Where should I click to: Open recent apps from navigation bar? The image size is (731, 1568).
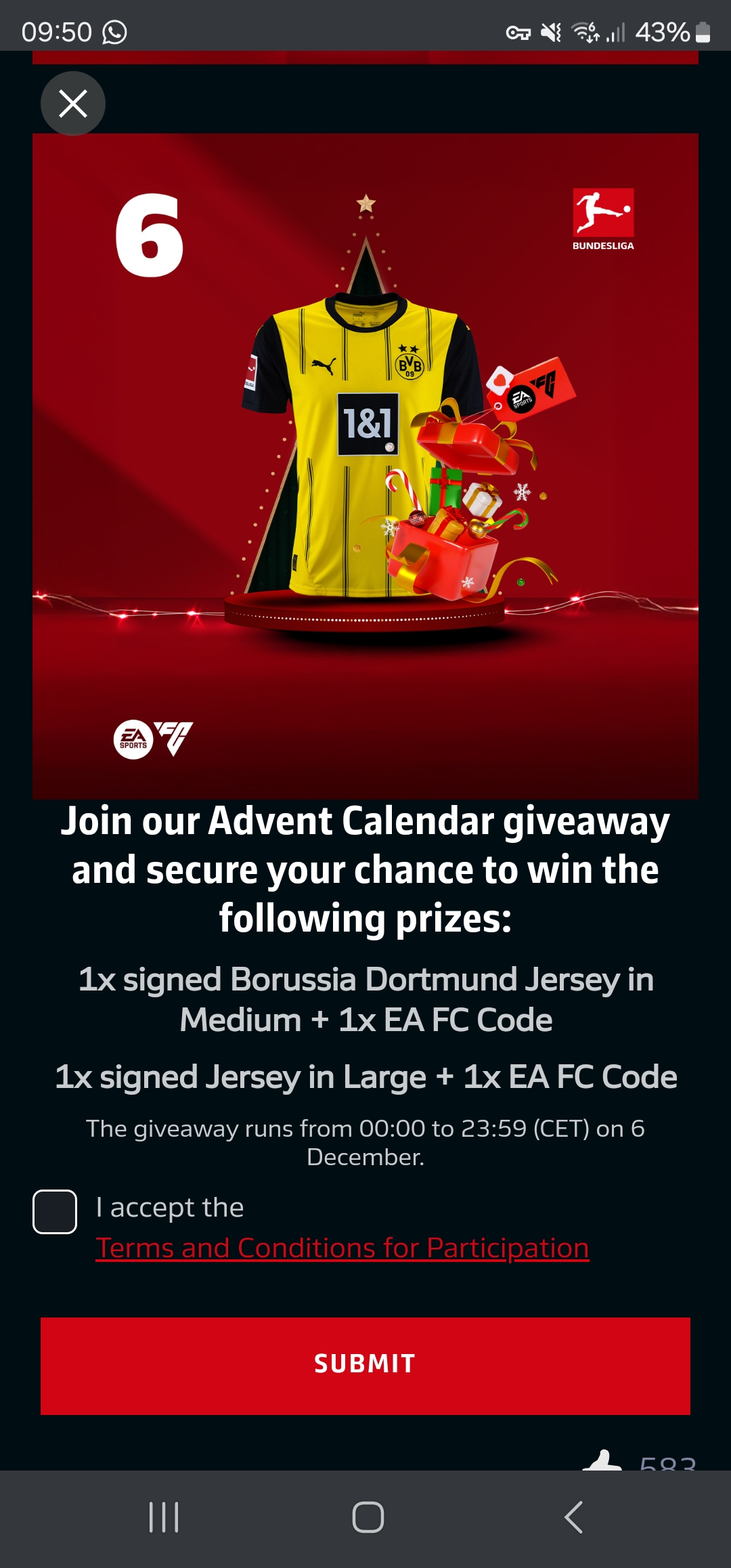click(x=164, y=1517)
